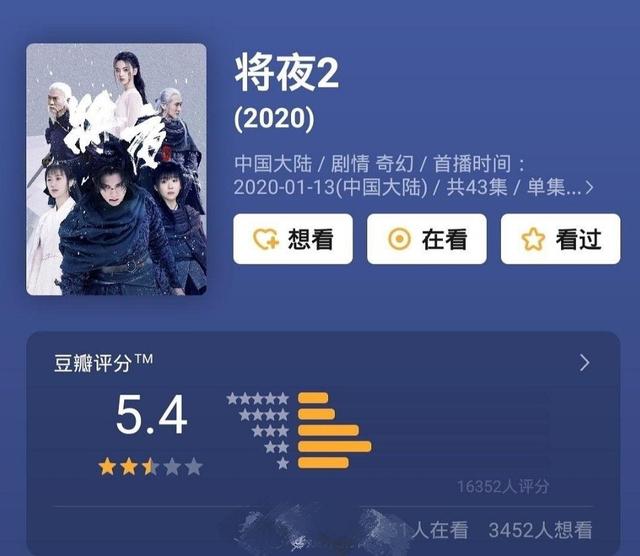Tap the 看过 button

tap(560, 239)
